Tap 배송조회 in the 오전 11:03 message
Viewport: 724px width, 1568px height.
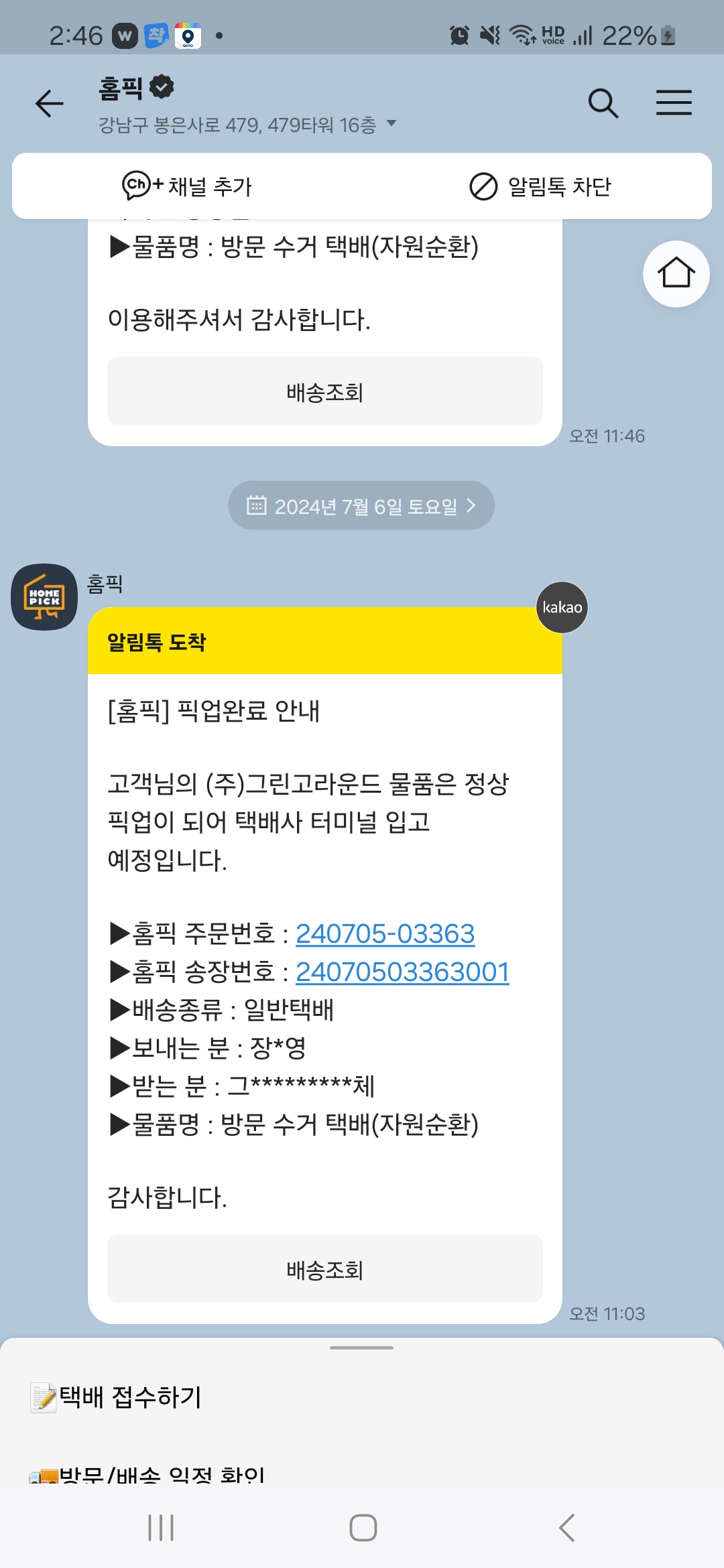coord(325,1269)
